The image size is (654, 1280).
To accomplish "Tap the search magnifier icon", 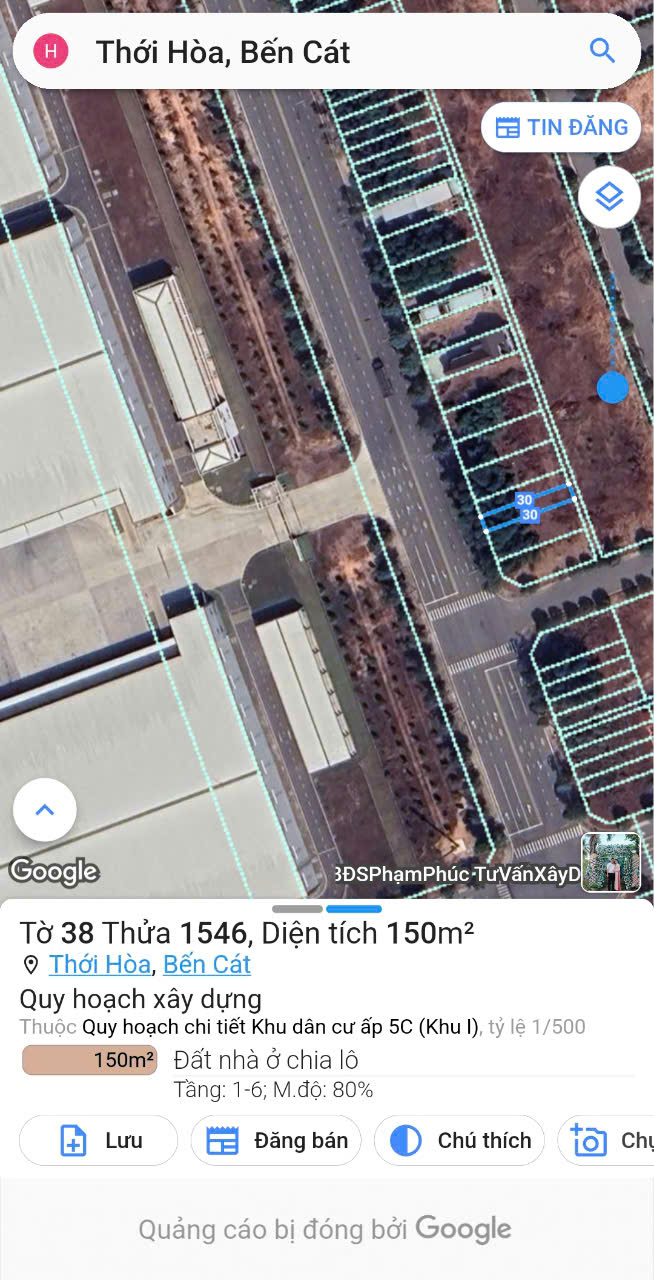I will (601, 51).
